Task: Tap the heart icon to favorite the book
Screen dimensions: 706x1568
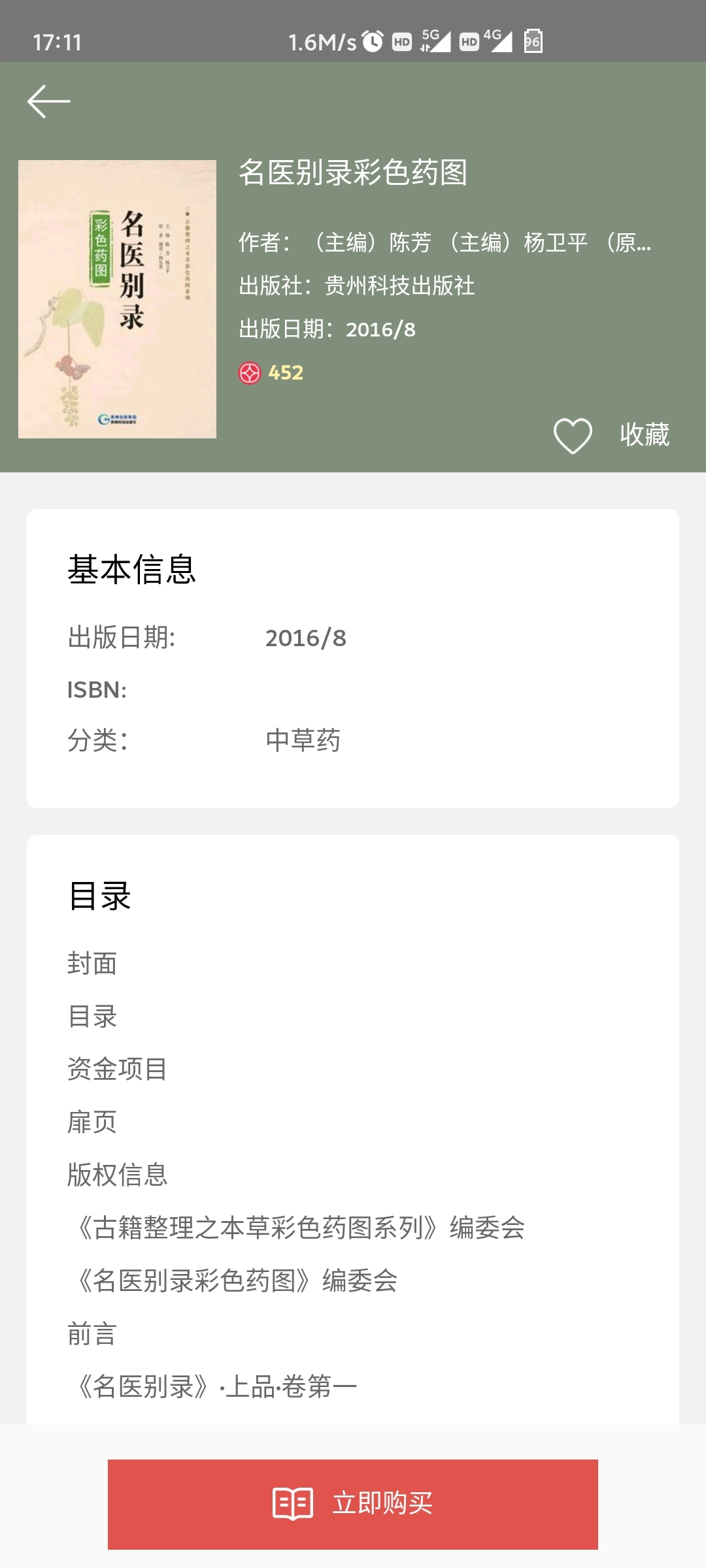Action: pyautogui.click(x=572, y=436)
